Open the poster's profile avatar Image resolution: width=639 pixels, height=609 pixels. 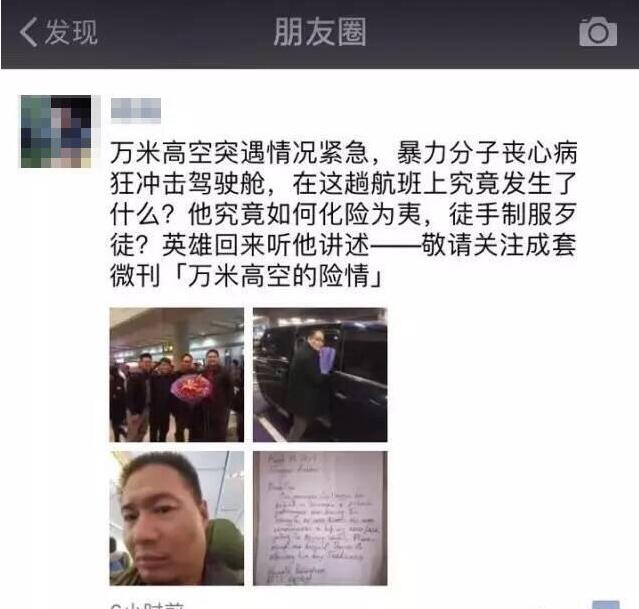[x=56, y=131]
